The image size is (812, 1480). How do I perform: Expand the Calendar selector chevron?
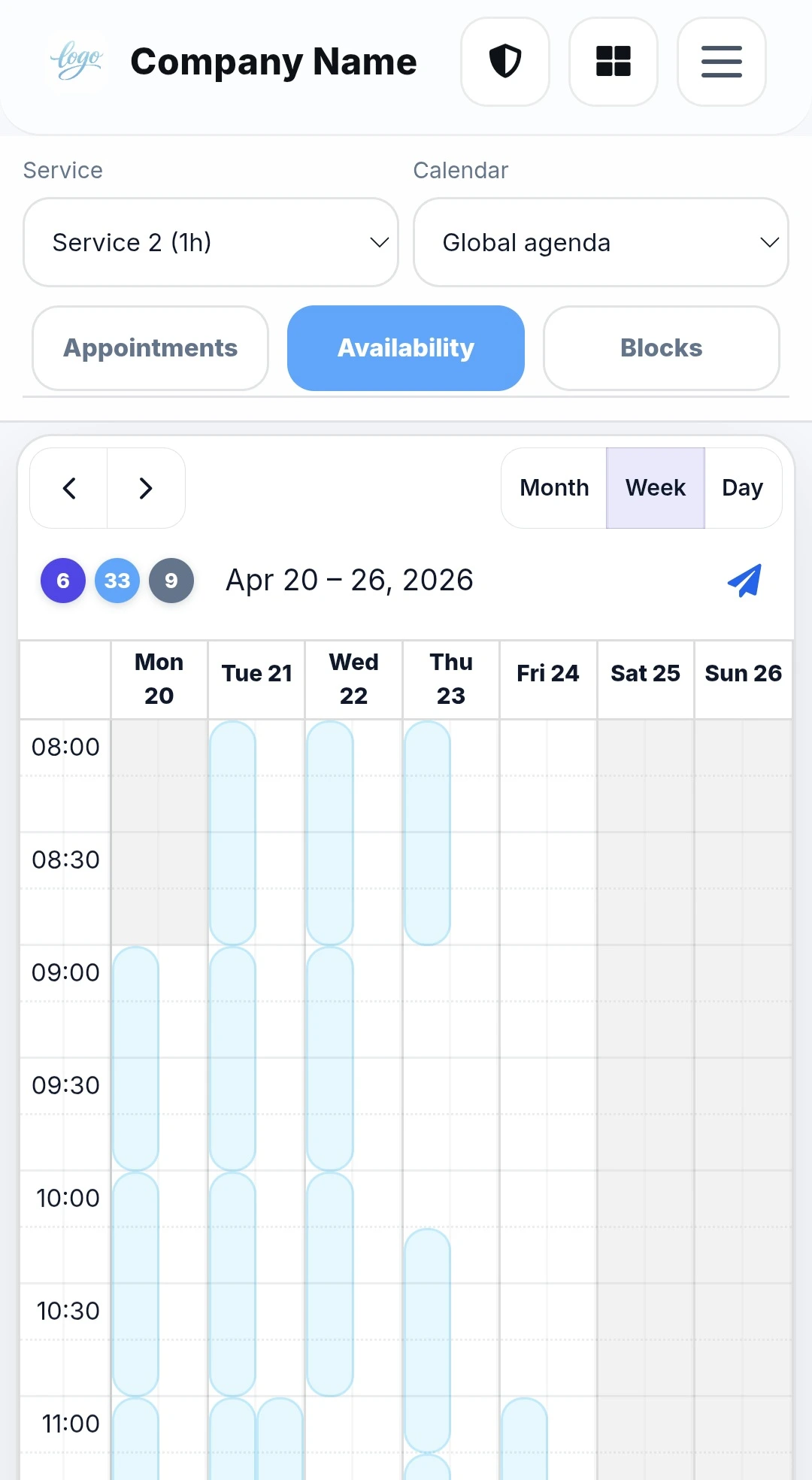pos(768,242)
